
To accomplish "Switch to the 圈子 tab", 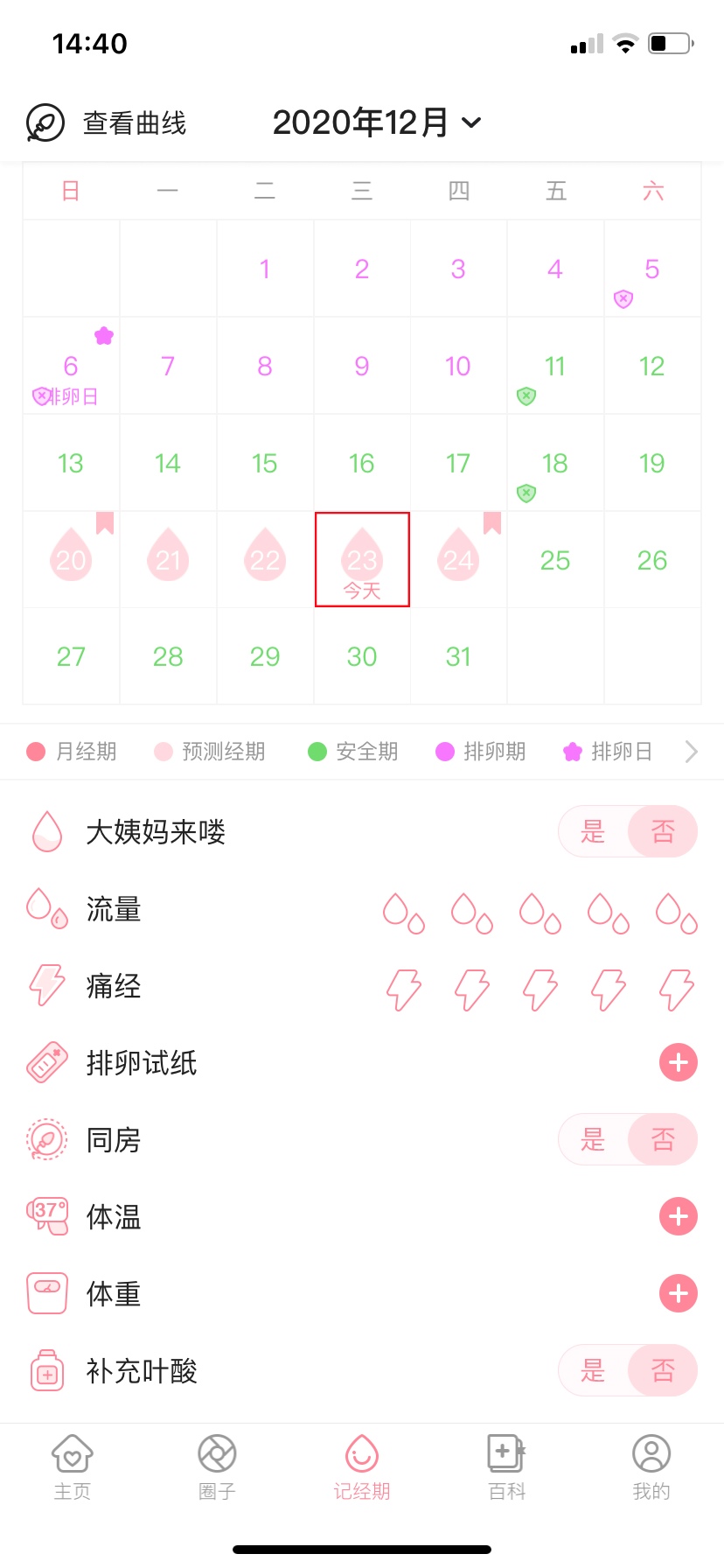I will [x=217, y=1467].
